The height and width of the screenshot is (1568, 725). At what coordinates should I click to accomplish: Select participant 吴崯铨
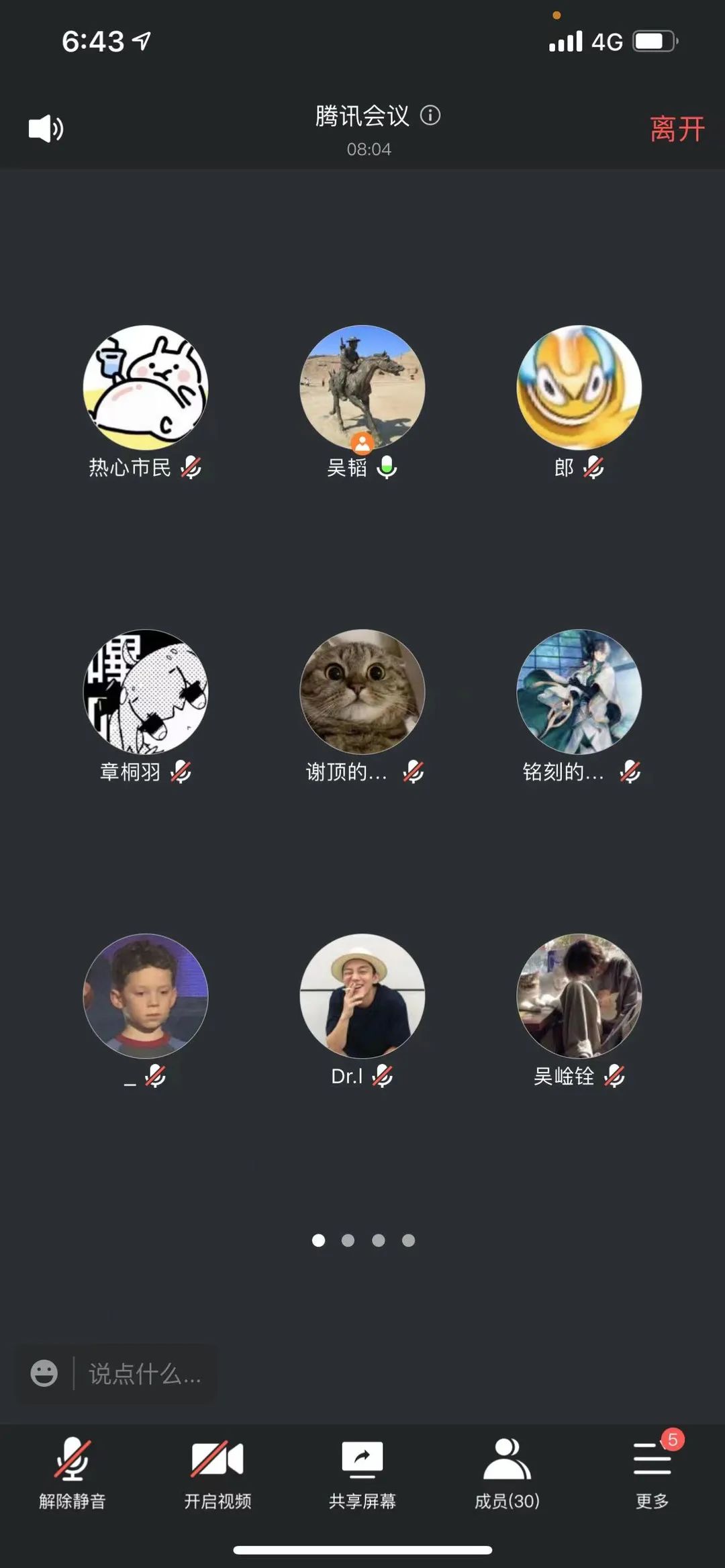point(579,996)
